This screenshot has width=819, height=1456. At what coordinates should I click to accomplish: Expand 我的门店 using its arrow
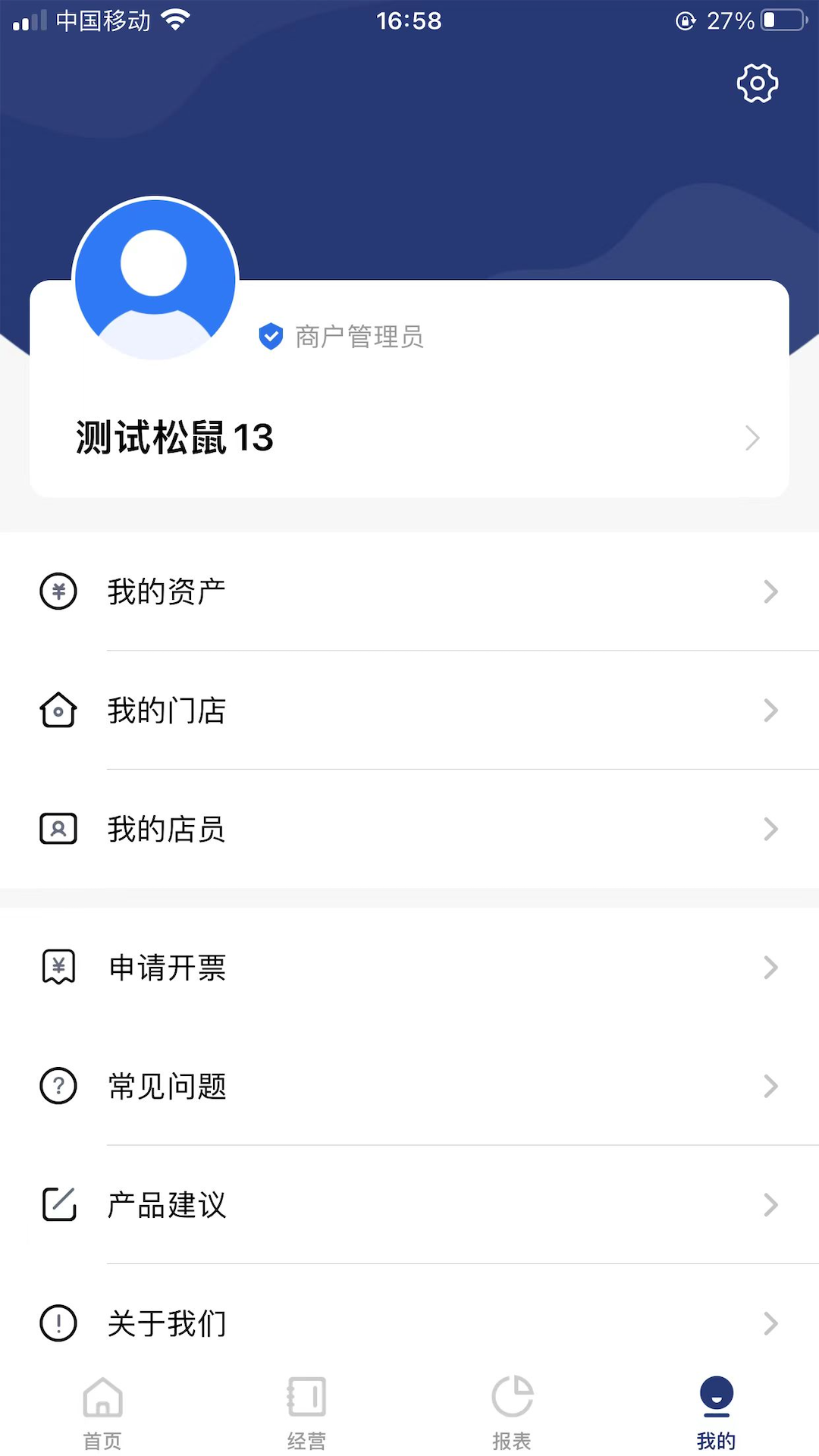click(x=771, y=711)
